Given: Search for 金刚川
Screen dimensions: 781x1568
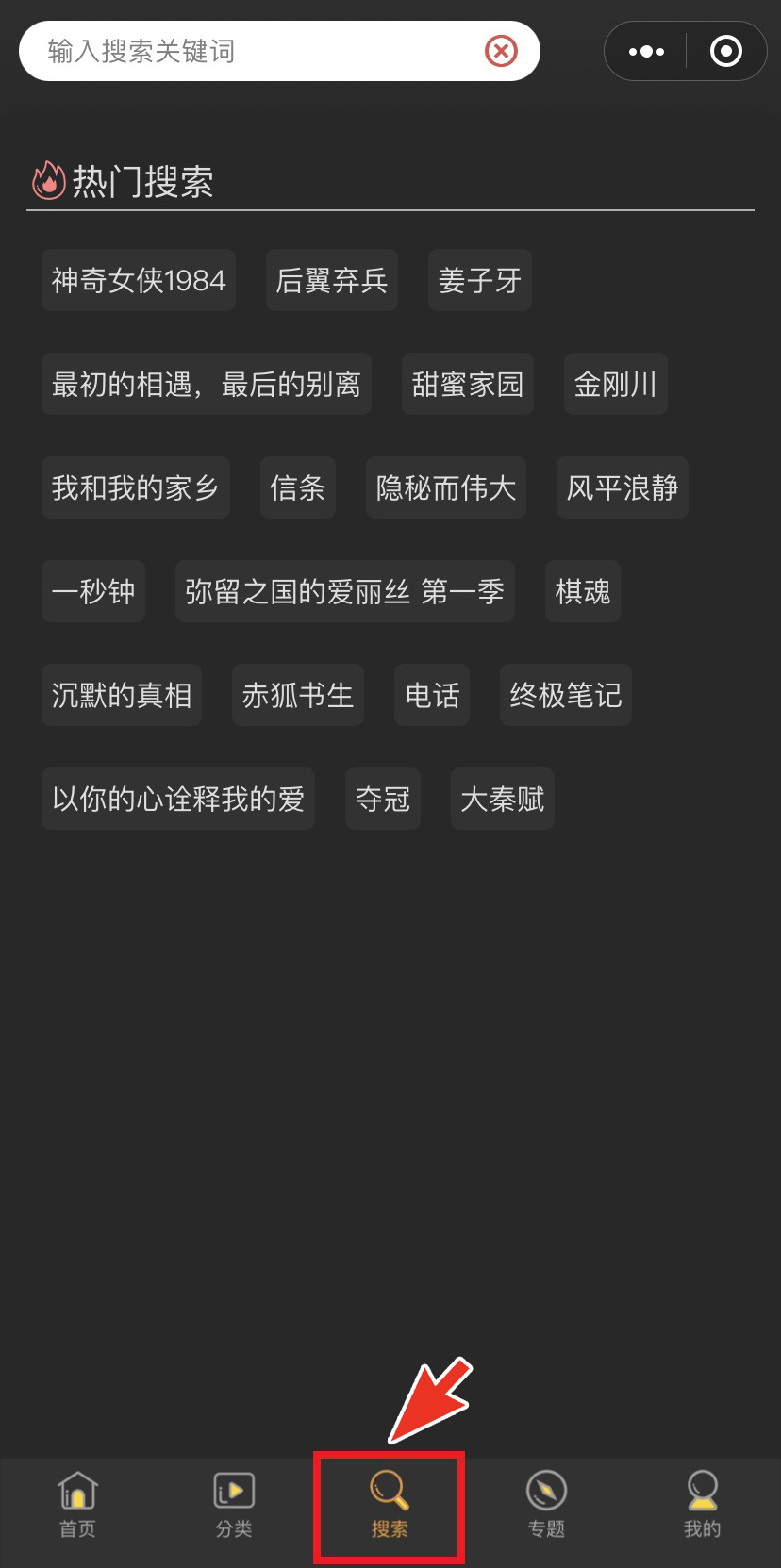Looking at the screenshot, I should 615,384.
